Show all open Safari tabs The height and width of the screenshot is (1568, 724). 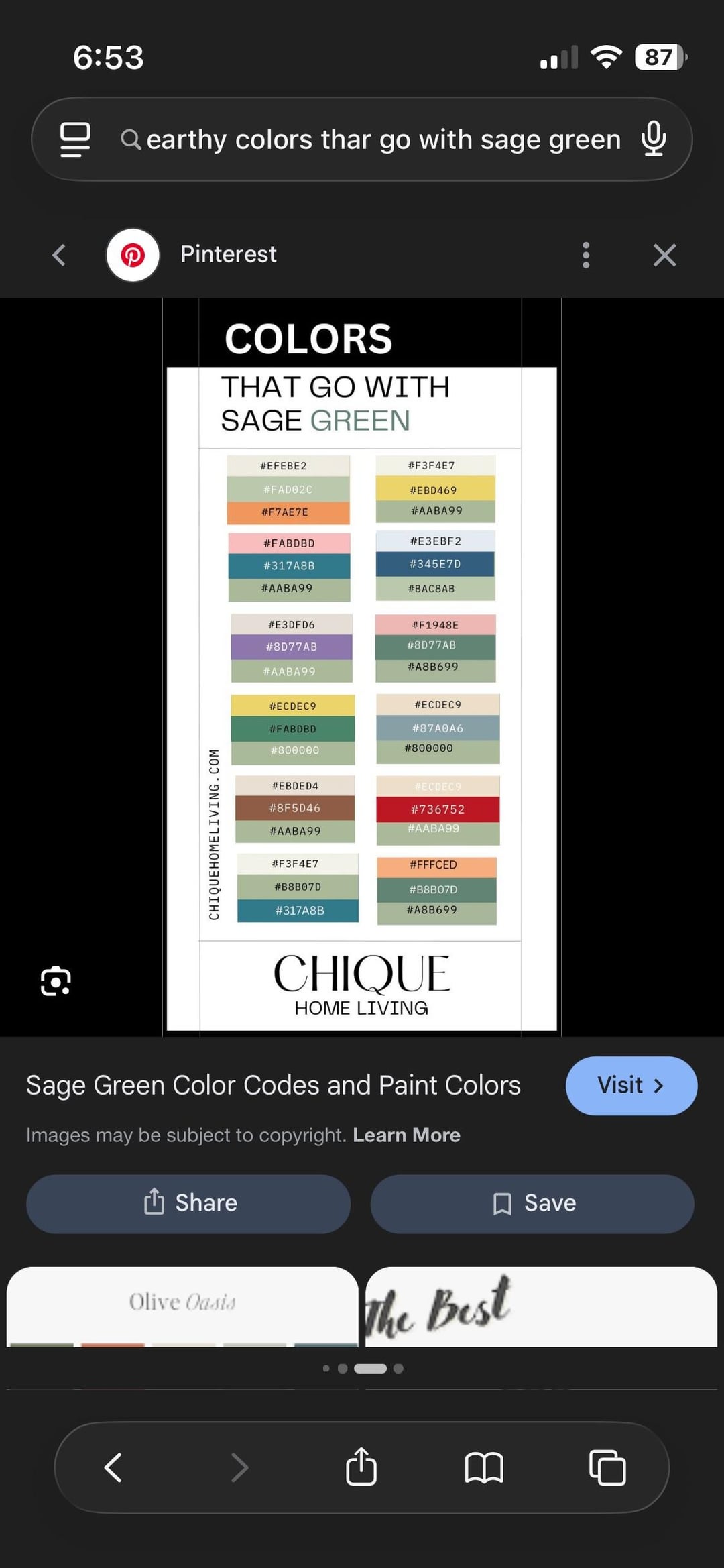point(607,1467)
